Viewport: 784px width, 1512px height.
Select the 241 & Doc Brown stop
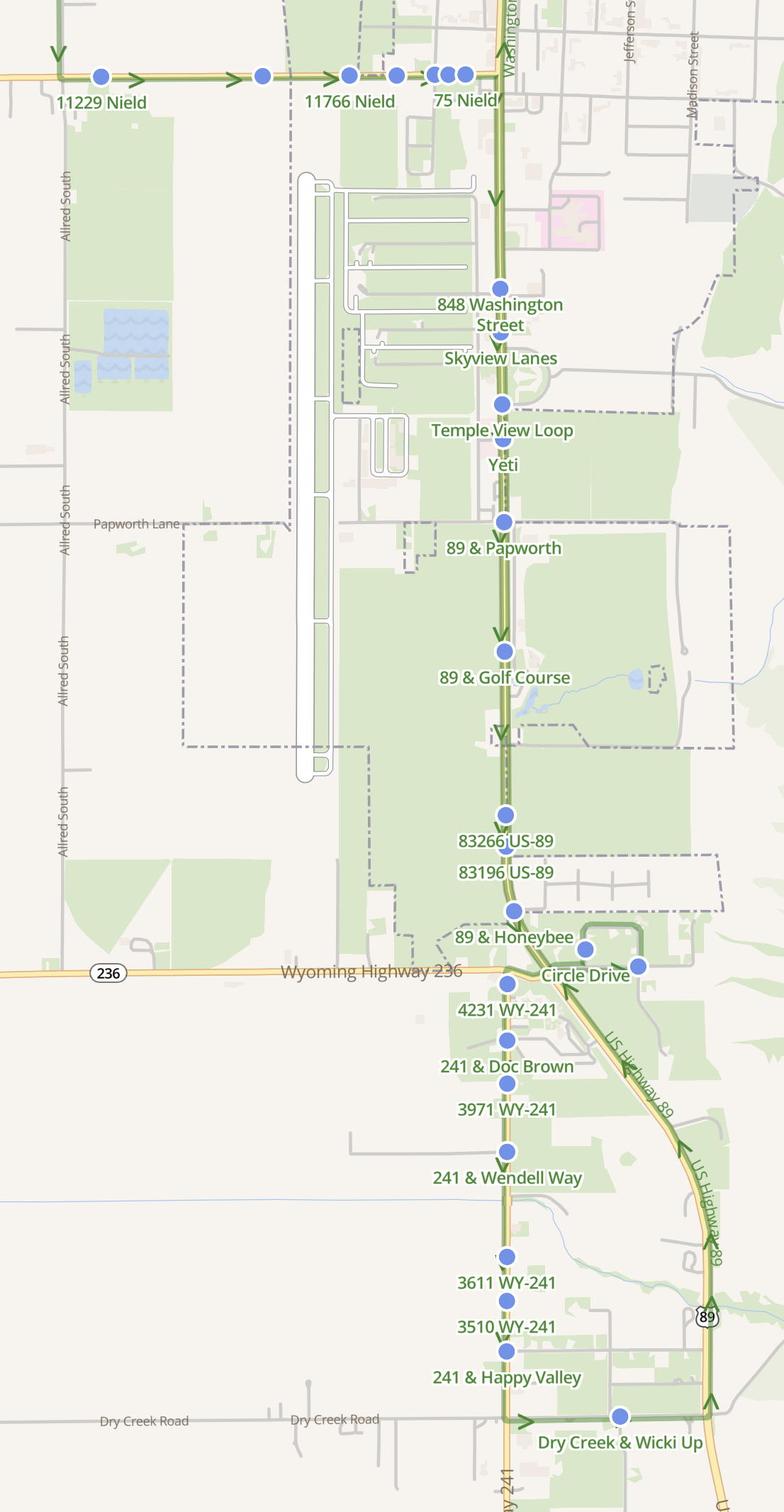pos(508,1041)
